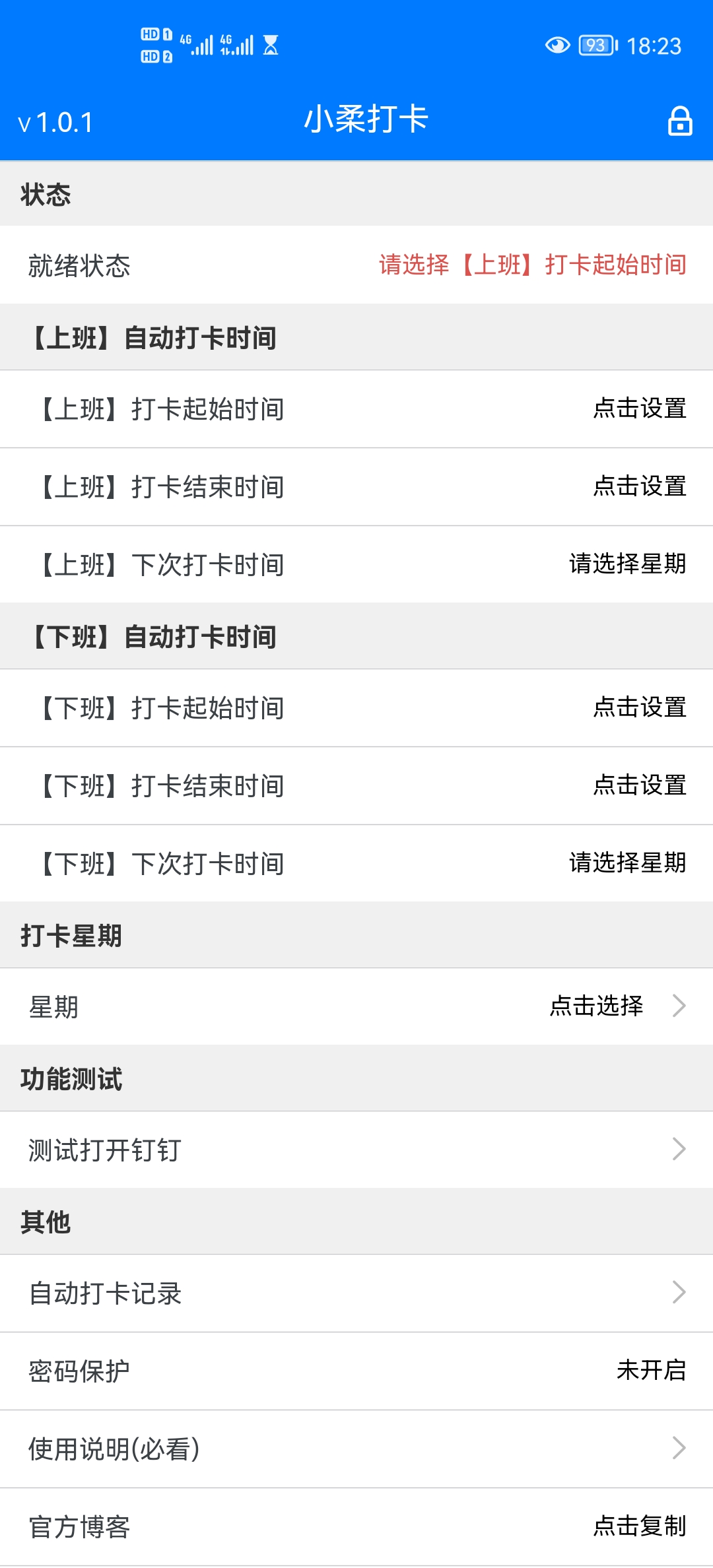The width and height of the screenshot is (713, 1568).
Task: Open 【上班】下次打卡时间 row
Action: click(356, 565)
